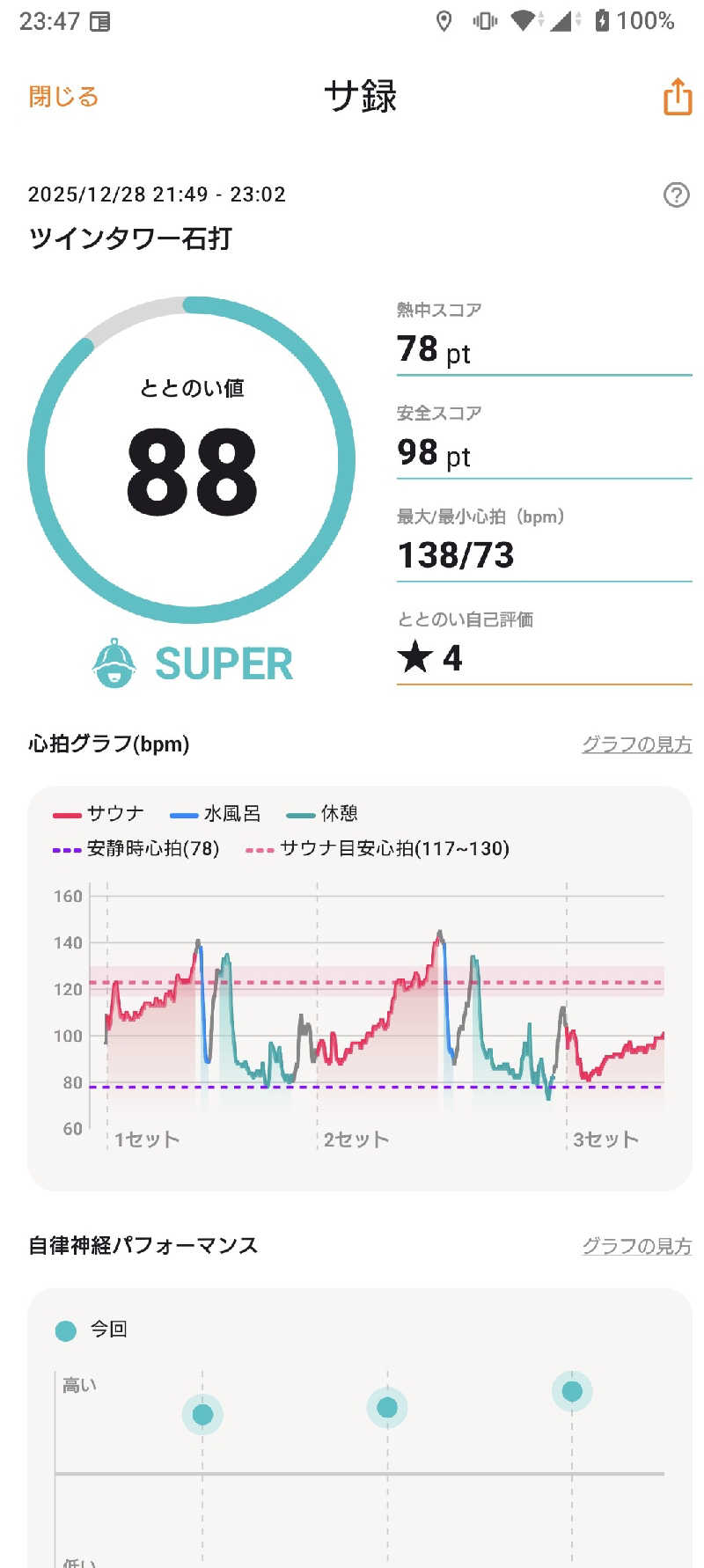Tap 閉じる to close the record
The image size is (704, 1568).
63,97
